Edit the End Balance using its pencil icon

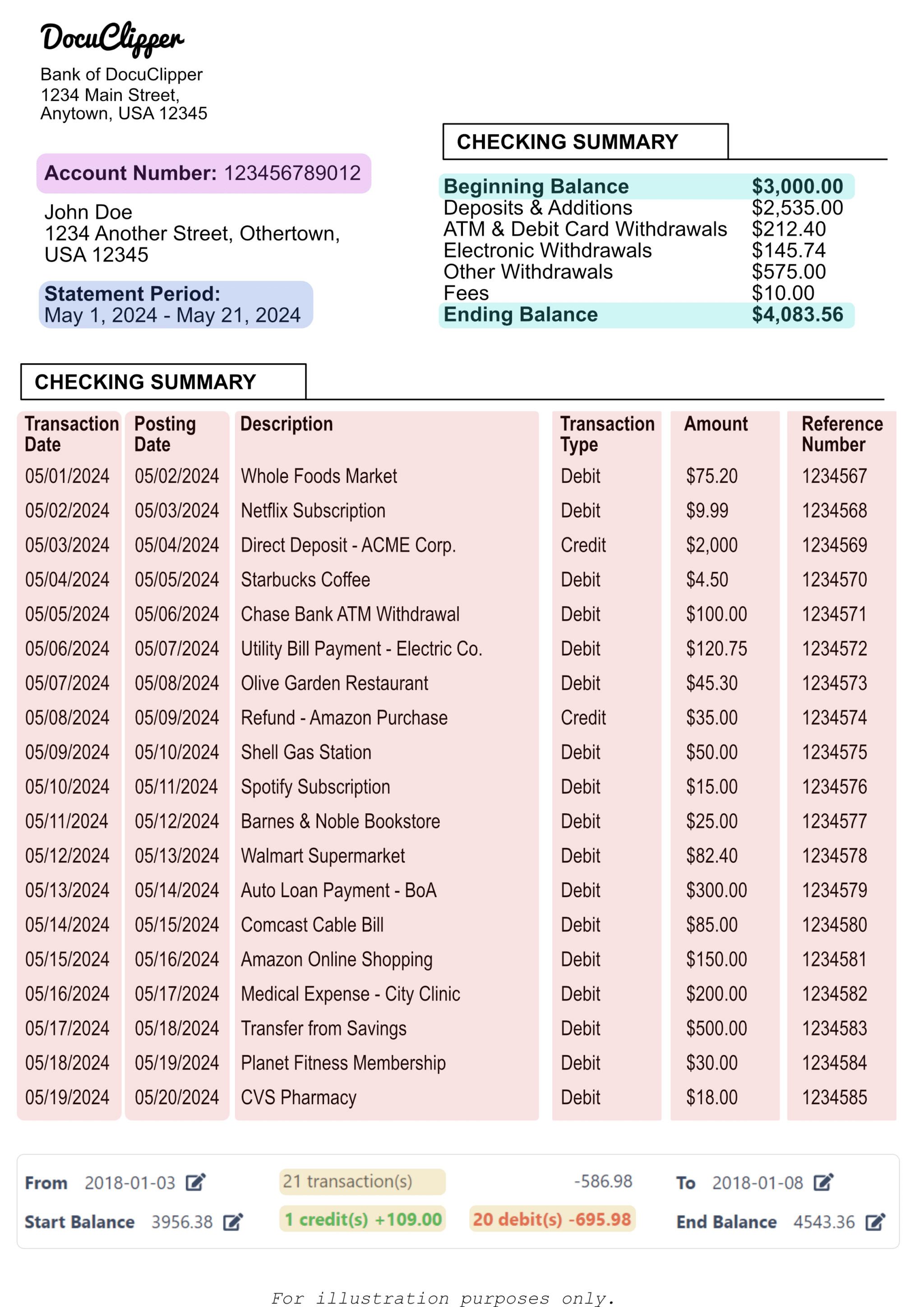pos(874,1222)
